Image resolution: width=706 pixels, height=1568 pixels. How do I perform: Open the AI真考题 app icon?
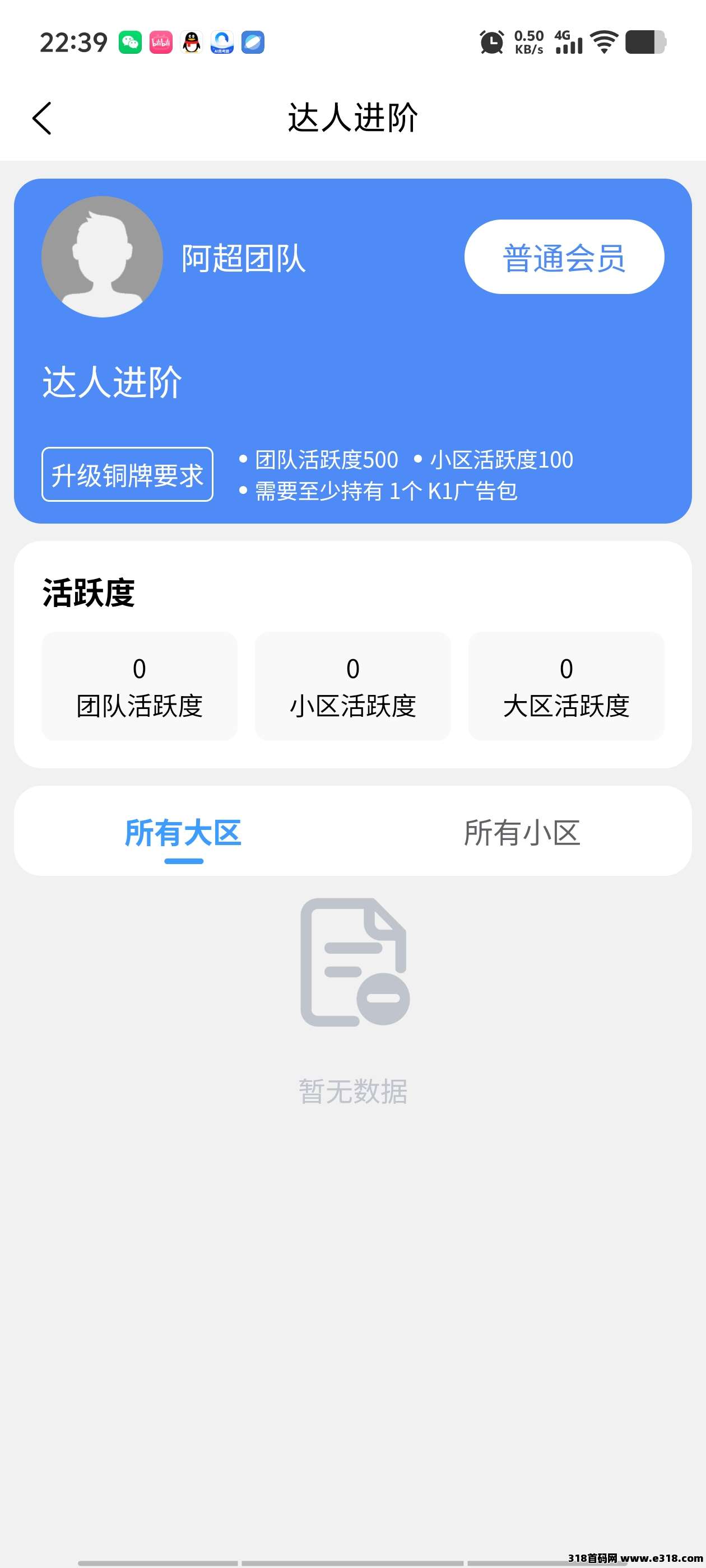tap(222, 42)
